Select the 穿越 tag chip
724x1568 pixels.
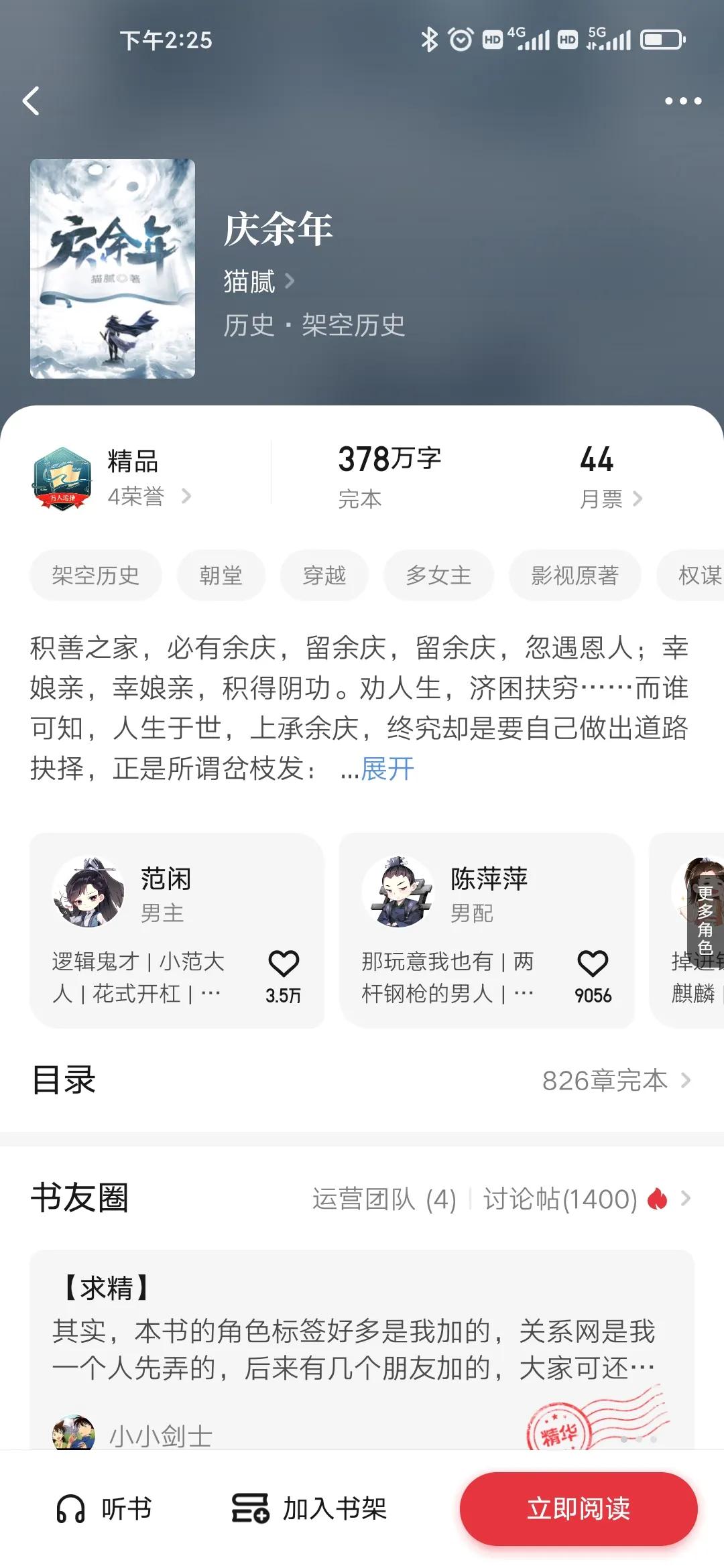point(323,574)
